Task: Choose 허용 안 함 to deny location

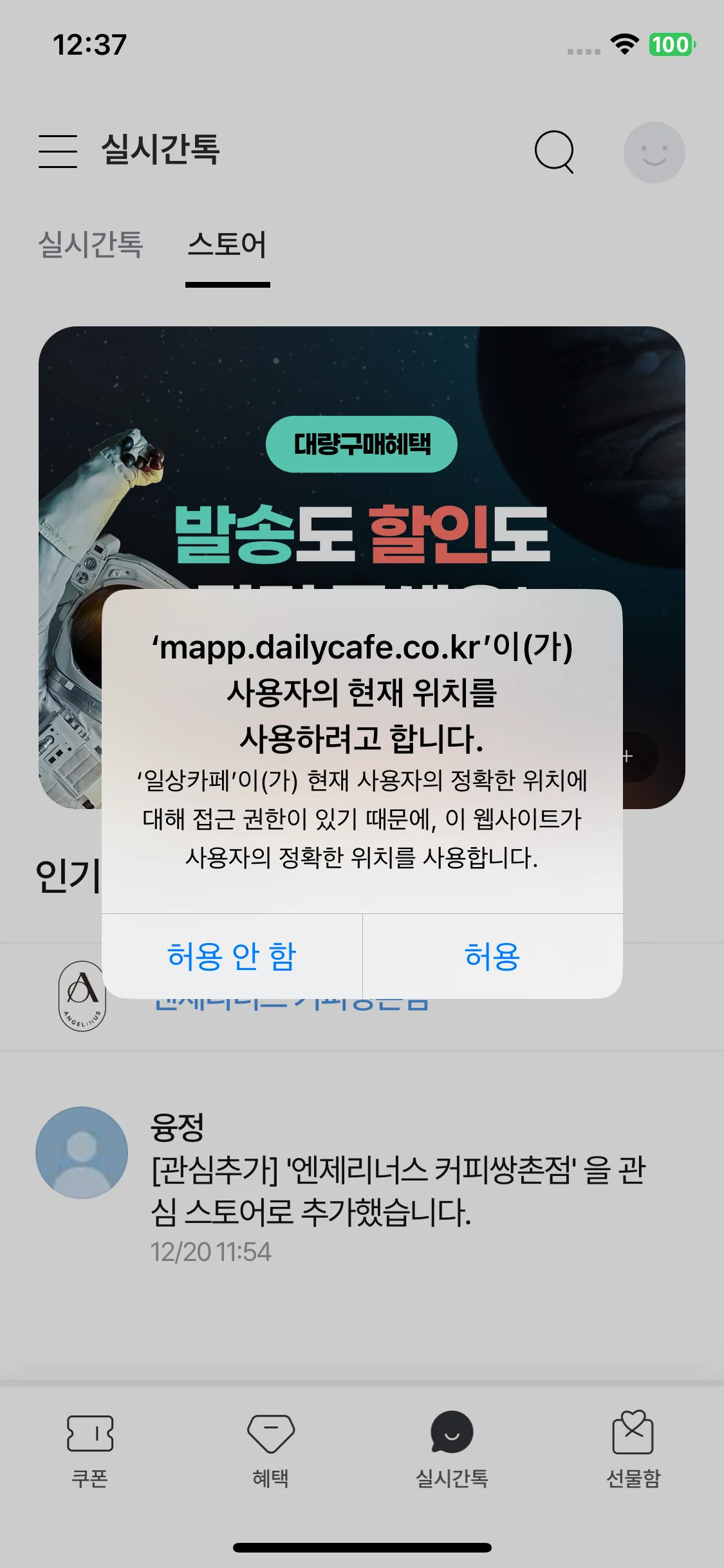Action: tap(232, 957)
